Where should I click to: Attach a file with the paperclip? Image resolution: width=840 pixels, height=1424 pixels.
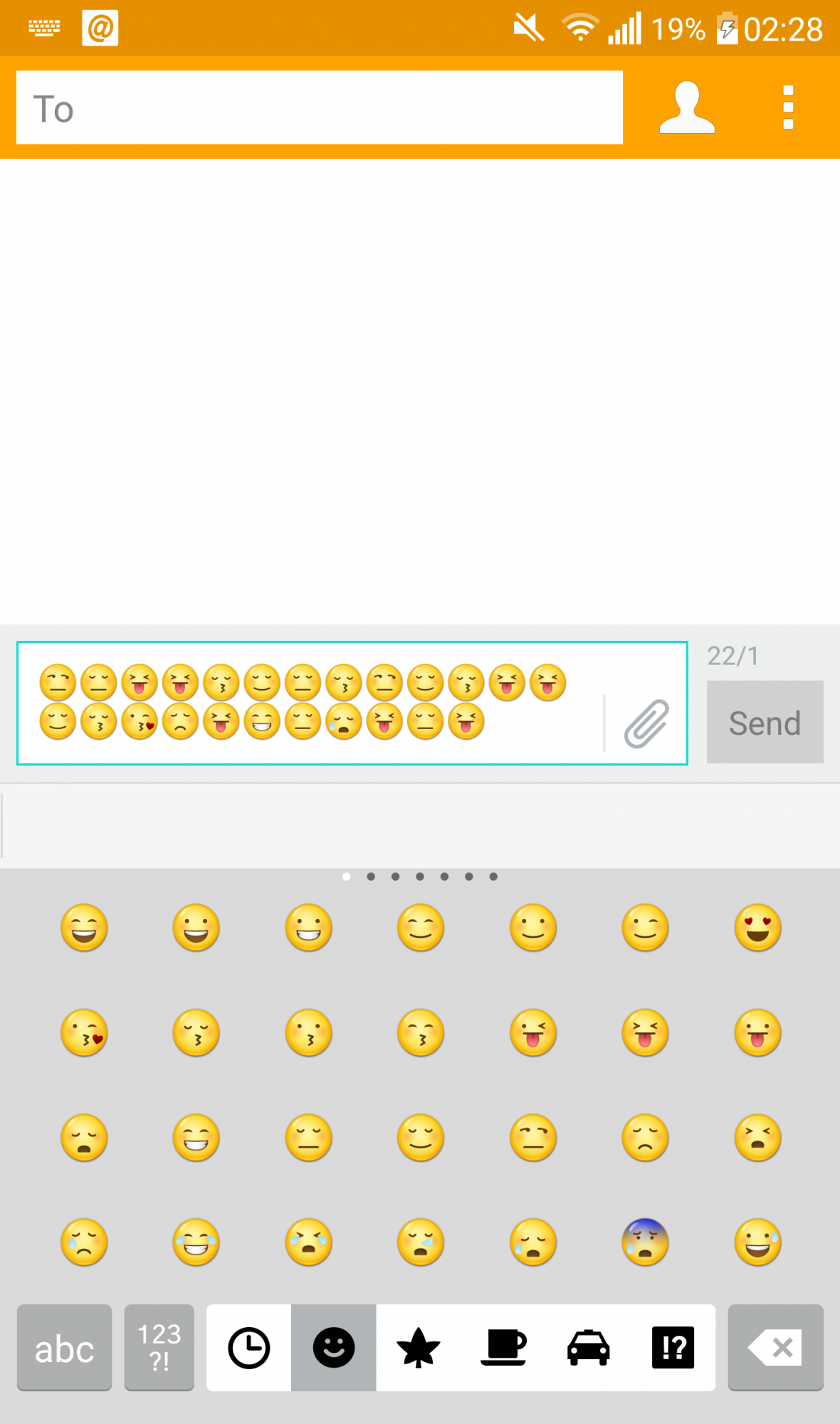coord(646,723)
